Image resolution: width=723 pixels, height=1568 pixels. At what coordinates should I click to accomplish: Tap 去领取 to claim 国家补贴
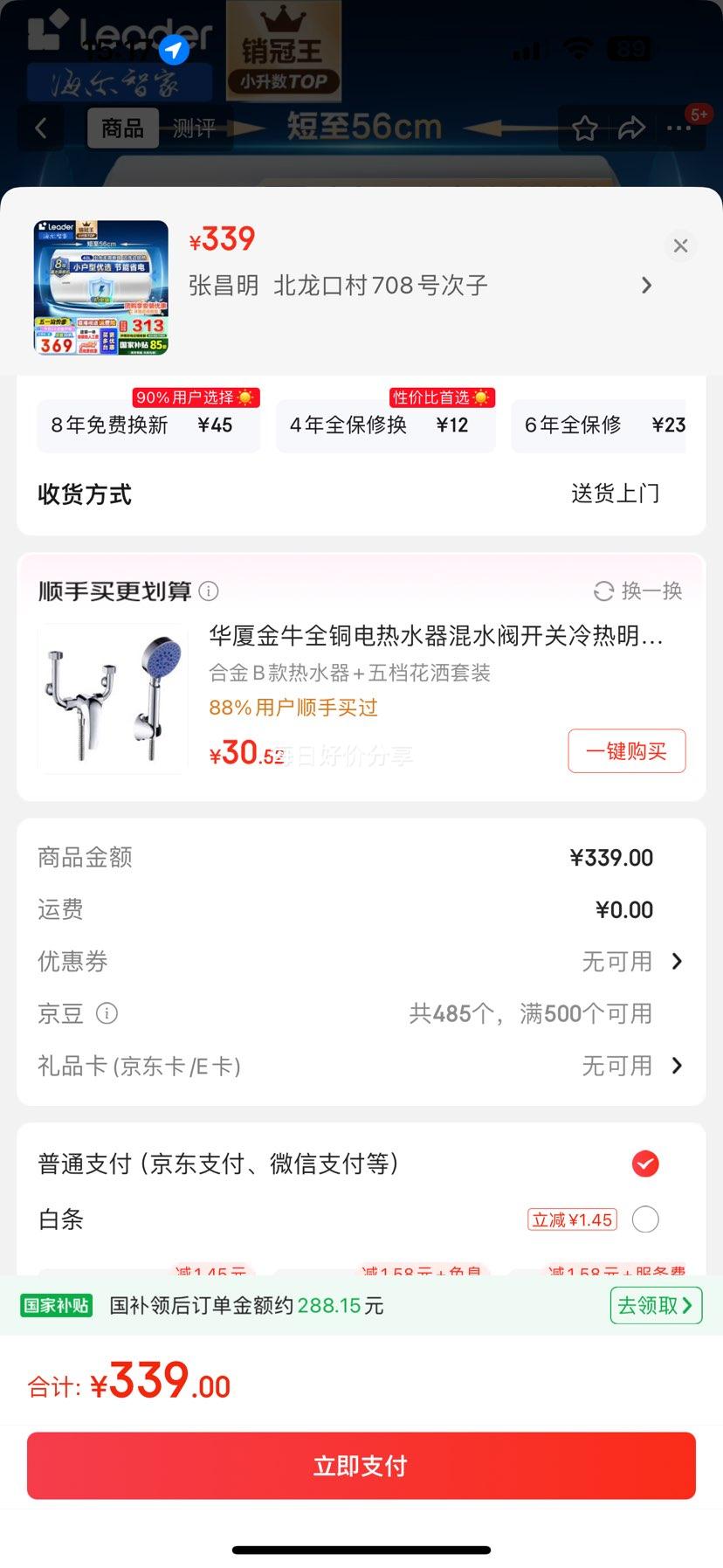pyautogui.click(x=656, y=1306)
